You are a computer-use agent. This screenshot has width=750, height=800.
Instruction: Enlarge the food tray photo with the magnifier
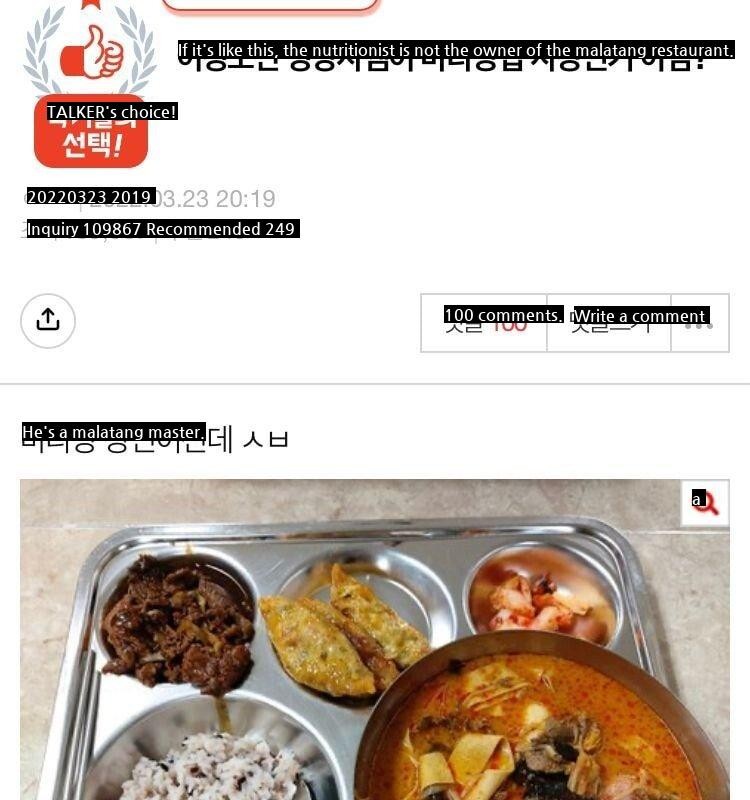pos(705,503)
